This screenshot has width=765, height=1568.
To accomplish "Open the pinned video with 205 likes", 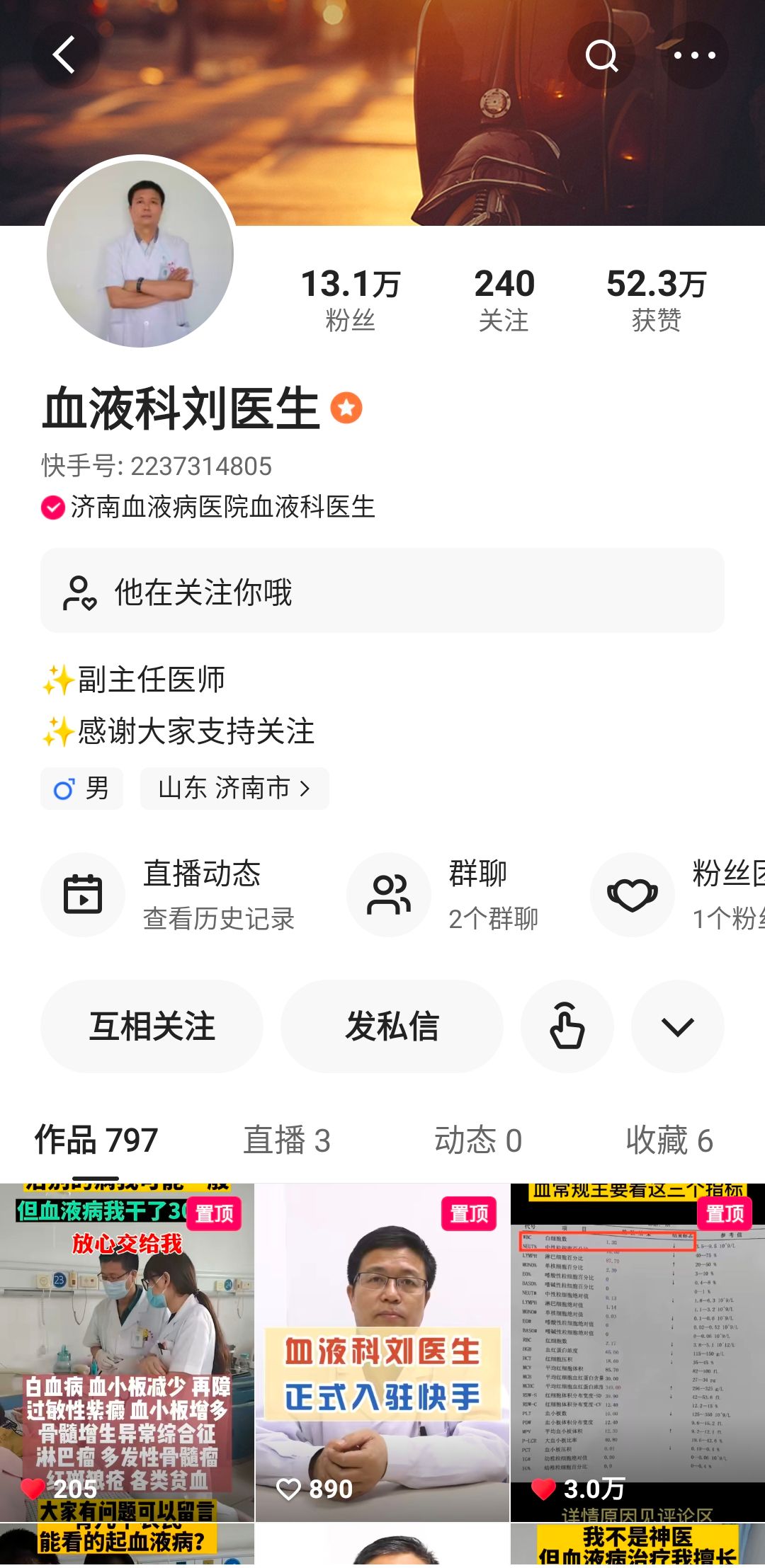I will pyautogui.click(x=127, y=1352).
